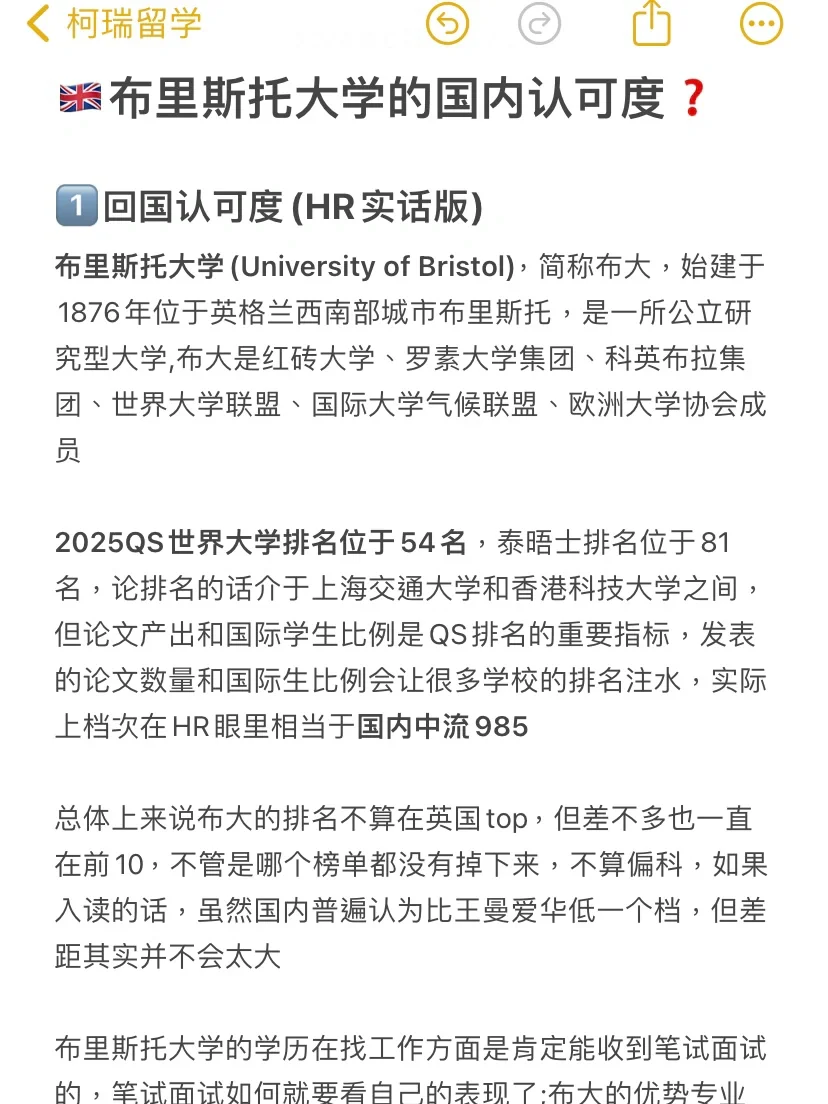The image size is (828, 1104).
Task: Tap the back chevron arrow
Action: click(x=38, y=24)
